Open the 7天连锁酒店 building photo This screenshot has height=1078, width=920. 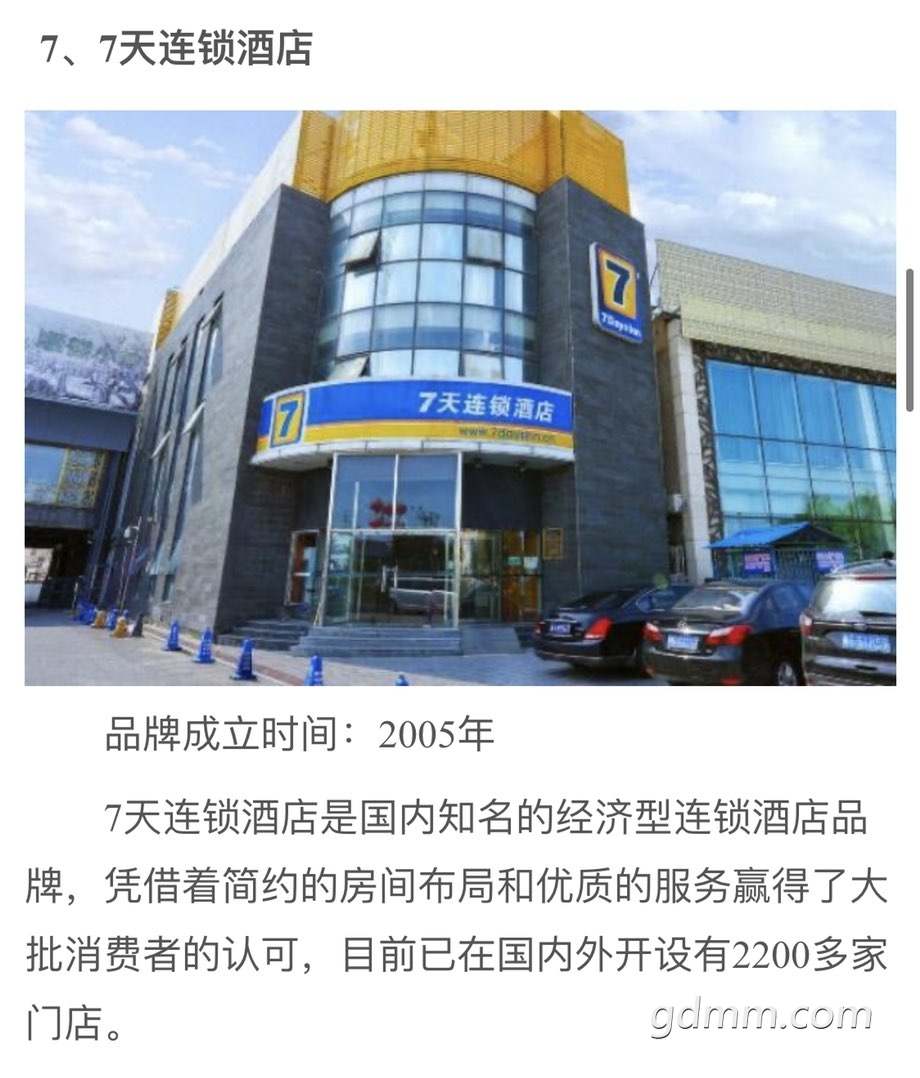(x=460, y=397)
